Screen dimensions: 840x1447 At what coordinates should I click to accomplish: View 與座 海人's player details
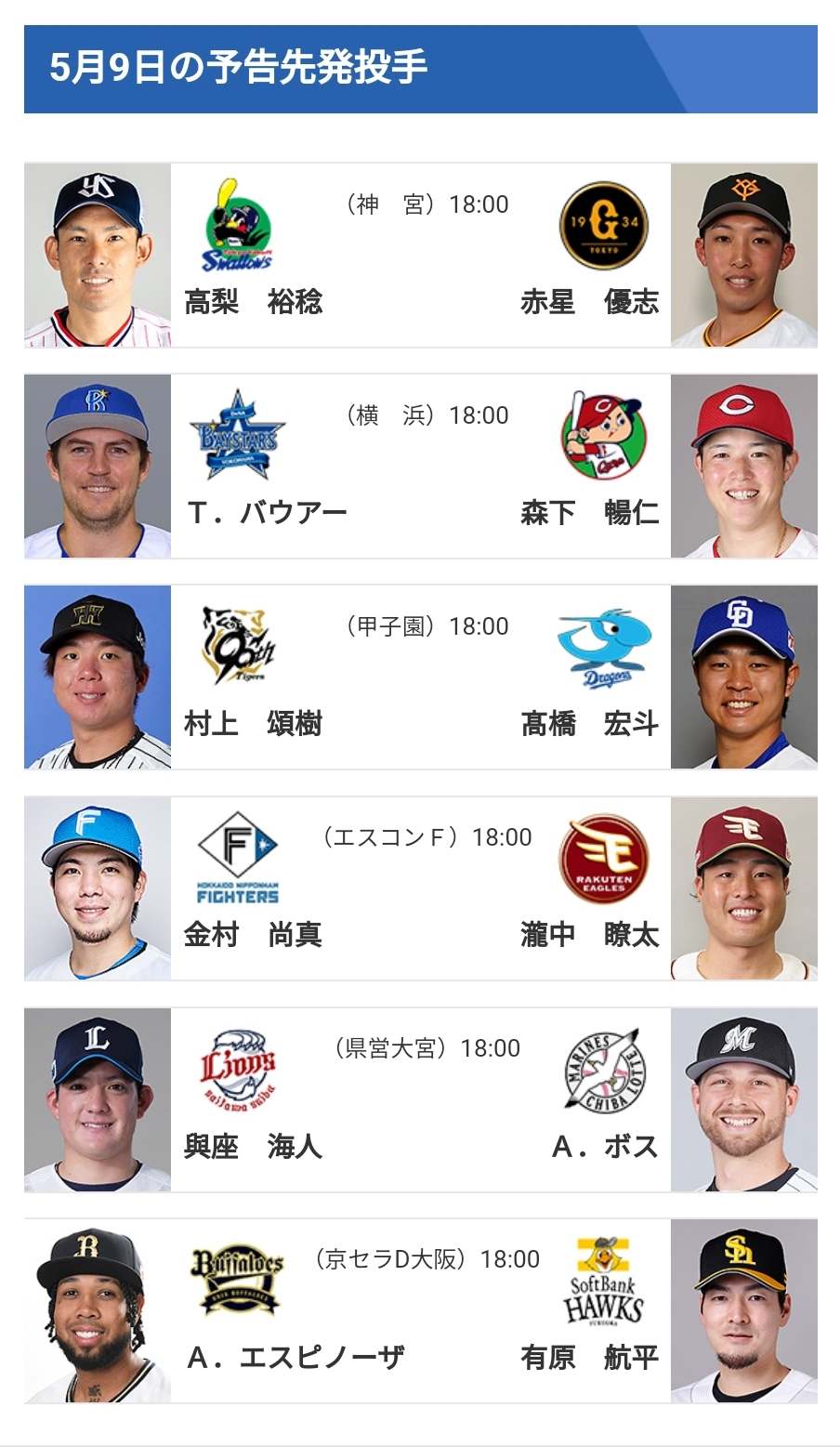click(x=253, y=1147)
